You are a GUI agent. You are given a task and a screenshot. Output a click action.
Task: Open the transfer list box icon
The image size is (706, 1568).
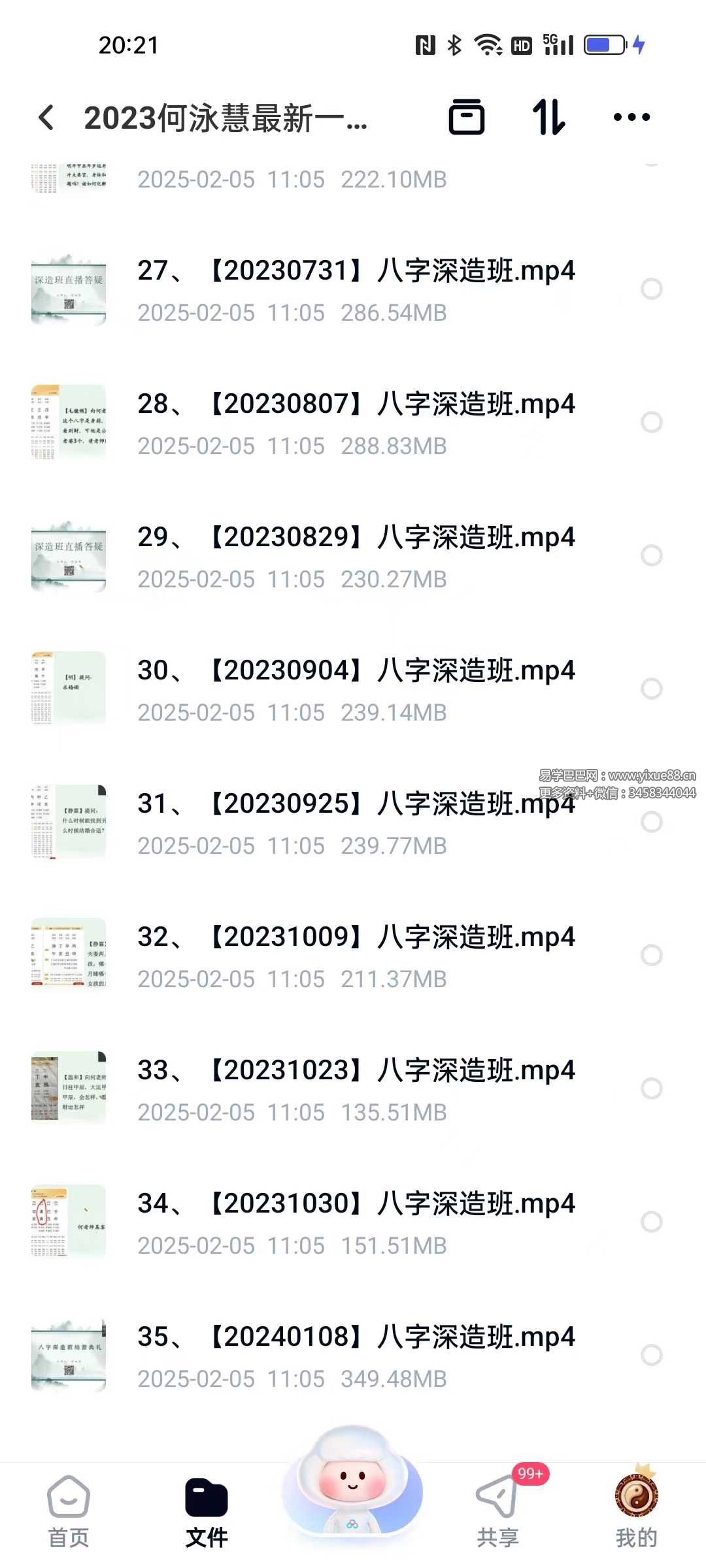pos(466,118)
